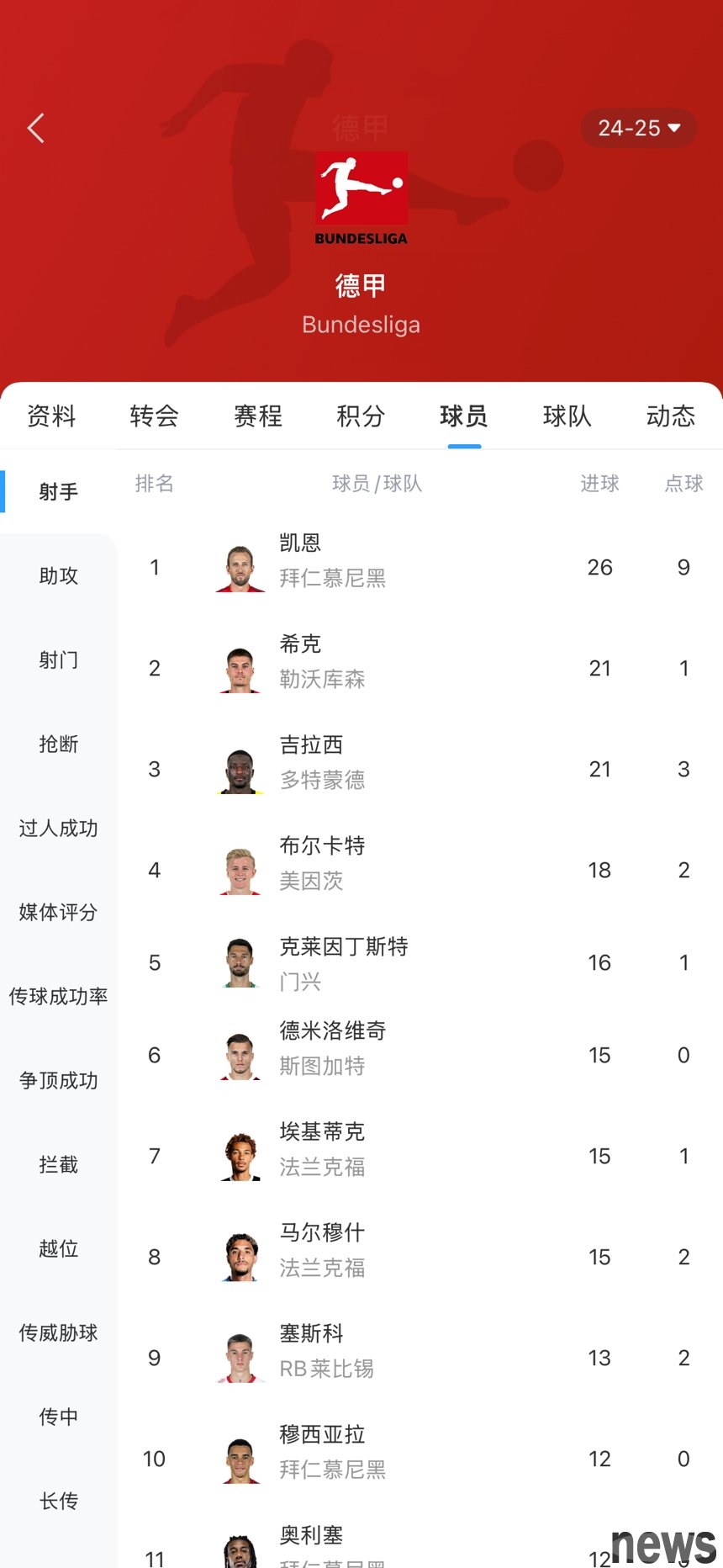Switch to the 资料 tab
Image resolution: width=723 pixels, height=1568 pixels.
pos(51,416)
